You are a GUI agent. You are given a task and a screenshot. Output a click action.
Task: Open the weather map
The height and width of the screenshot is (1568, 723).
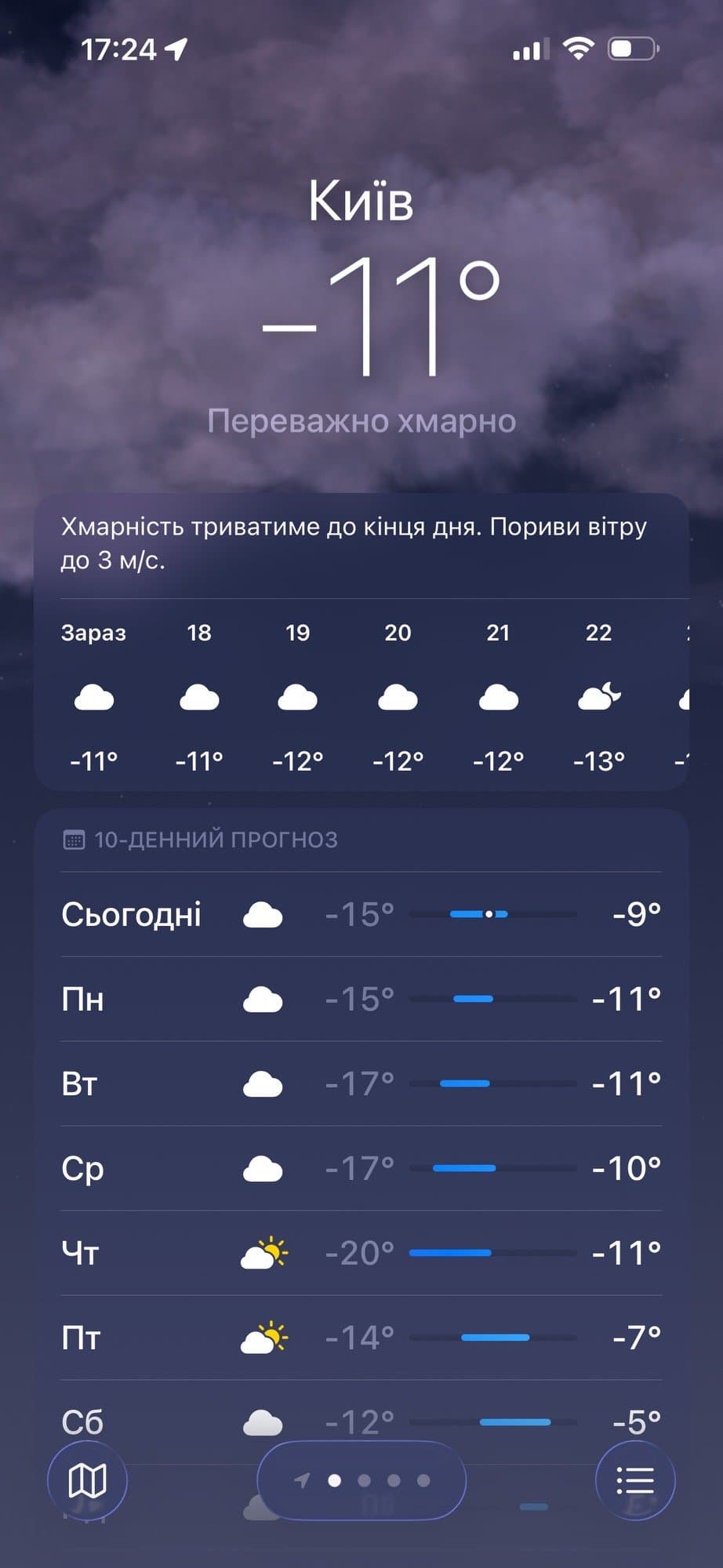coord(87,1480)
